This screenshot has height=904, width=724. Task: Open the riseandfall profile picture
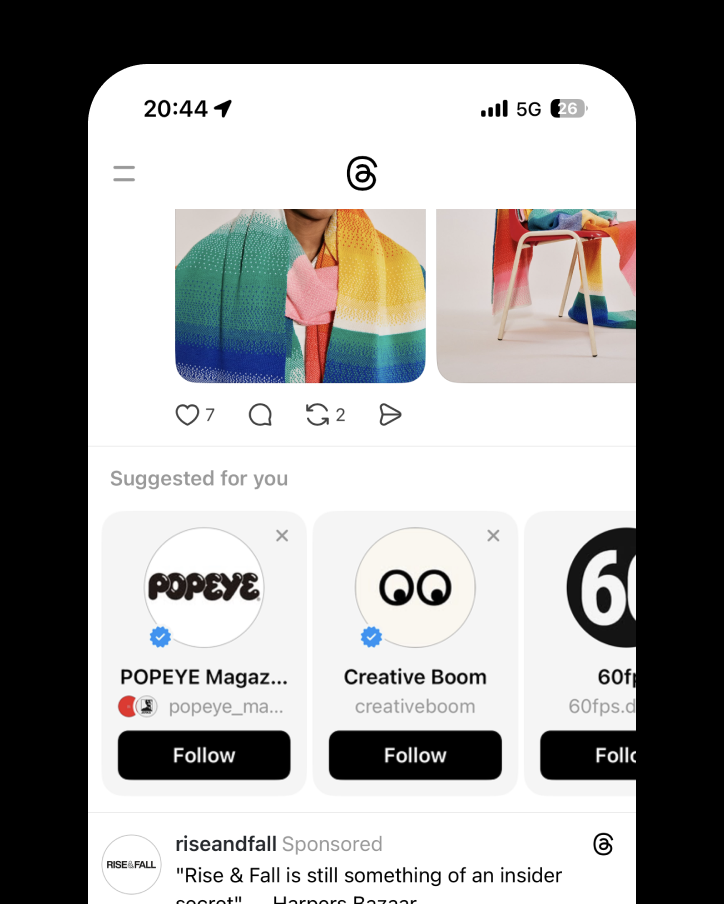coord(131,864)
